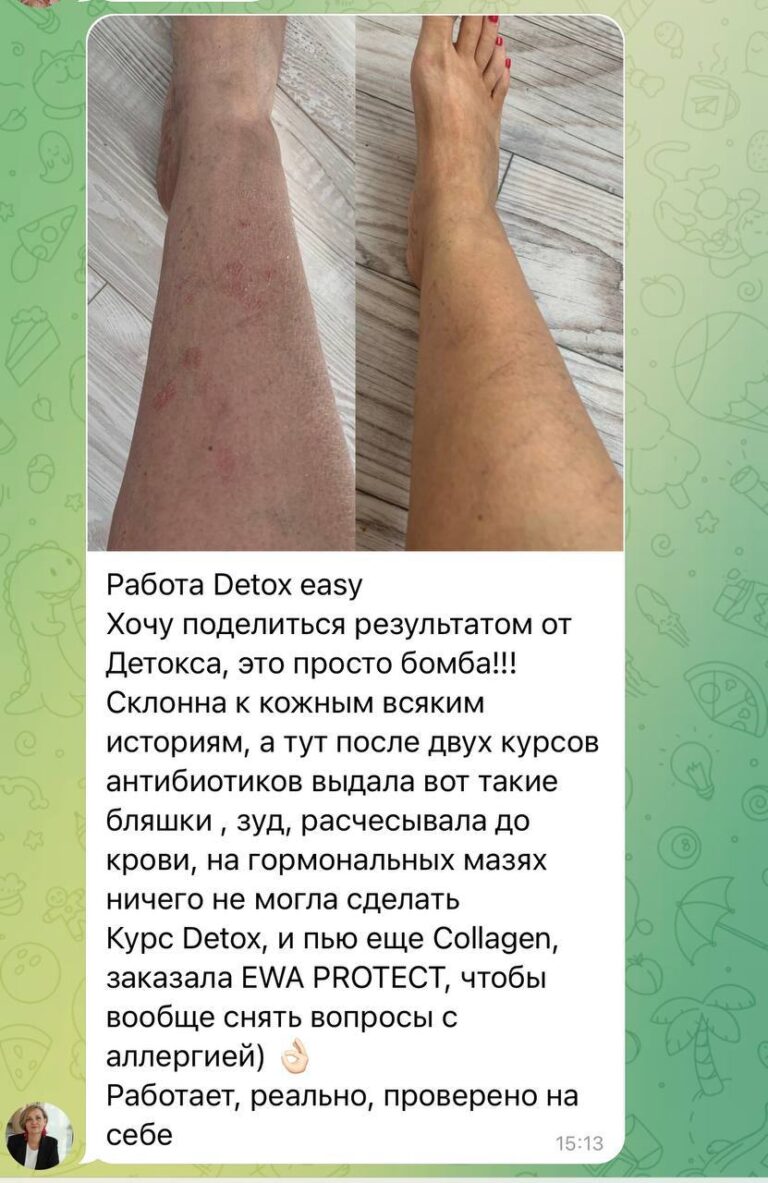Open the leg photo in the message

click(355, 282)
